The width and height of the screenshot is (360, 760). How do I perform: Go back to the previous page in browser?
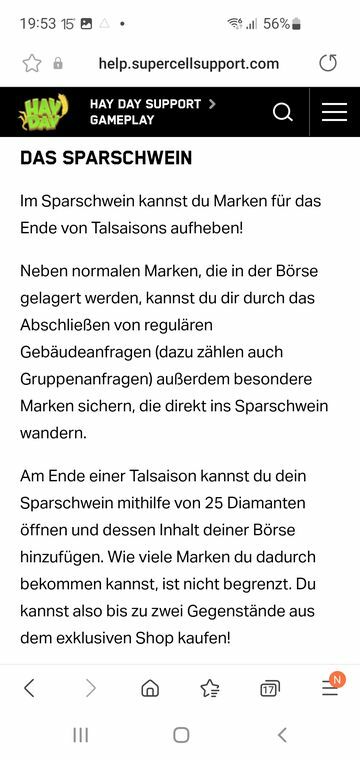[30, 688]
